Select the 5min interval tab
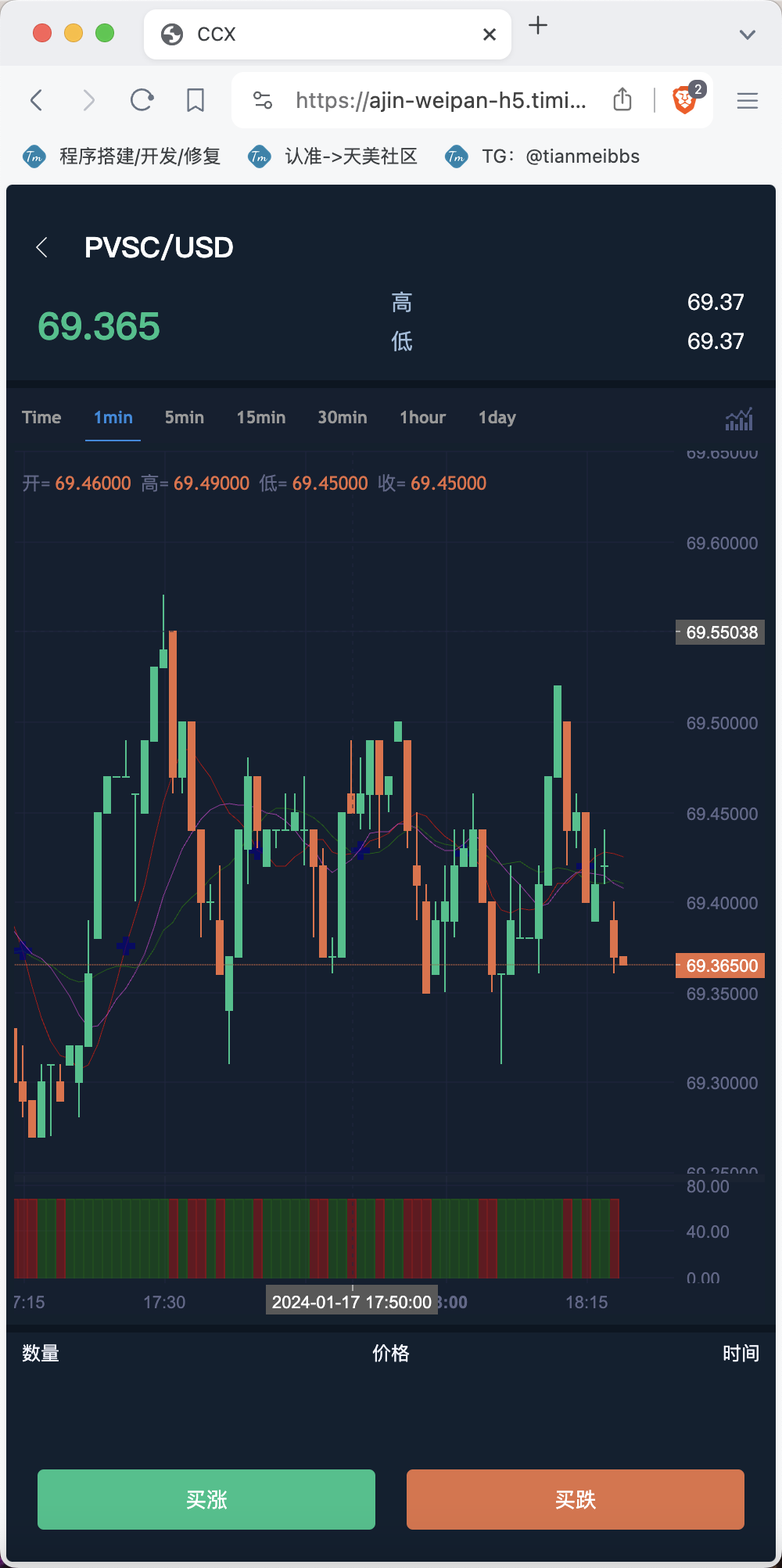 pos(185,418)
